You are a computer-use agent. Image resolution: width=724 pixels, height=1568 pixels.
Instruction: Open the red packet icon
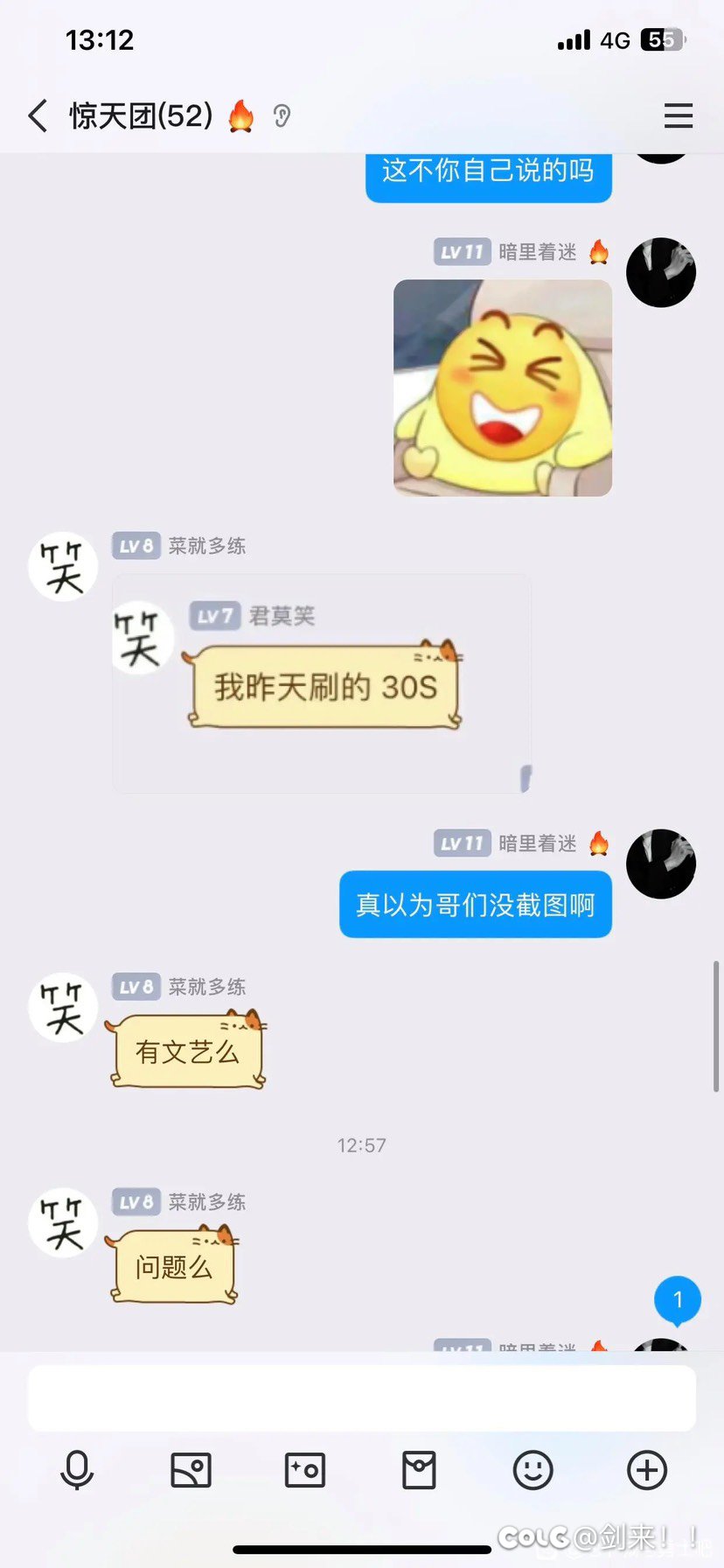pyautogui.click(x=419, y=1469)
